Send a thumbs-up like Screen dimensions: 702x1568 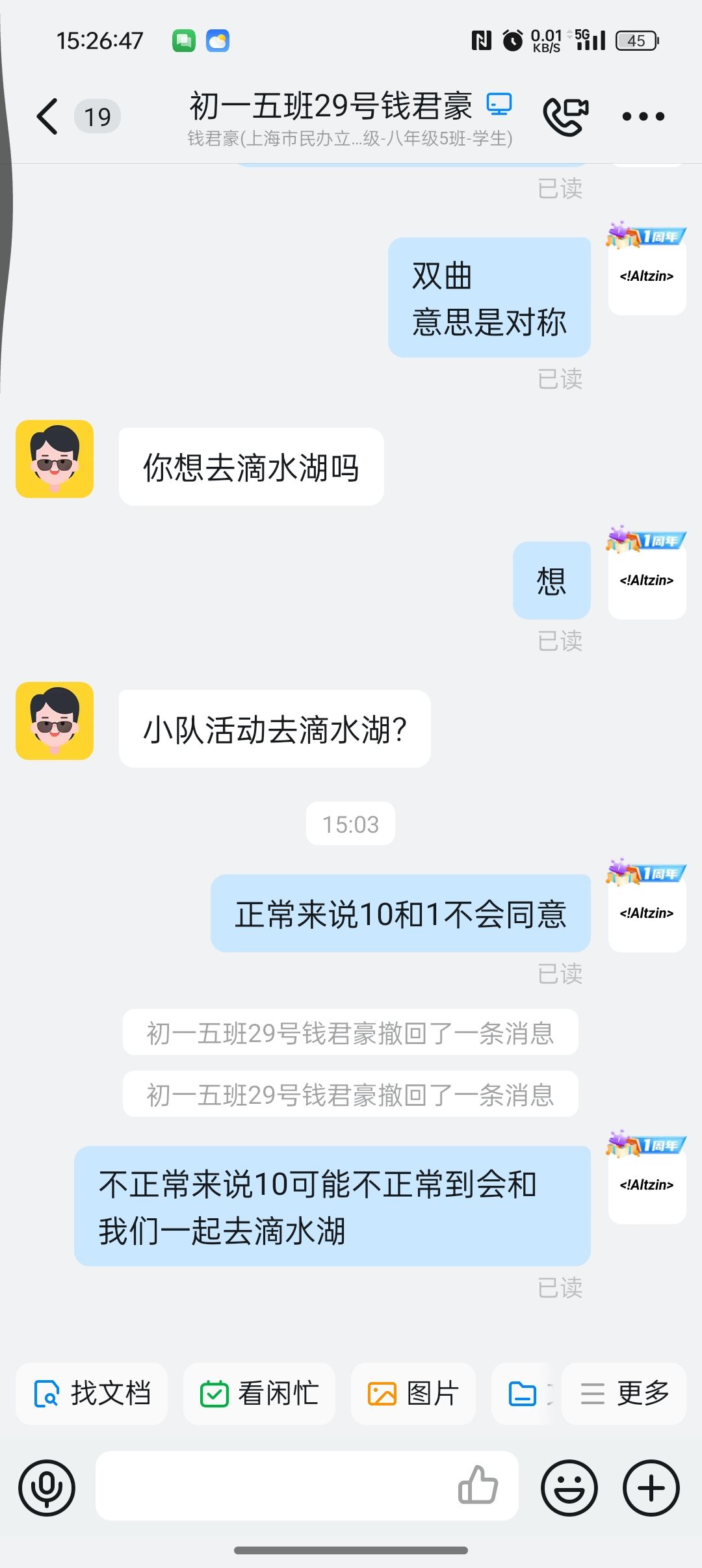(x=478, y=1486)
